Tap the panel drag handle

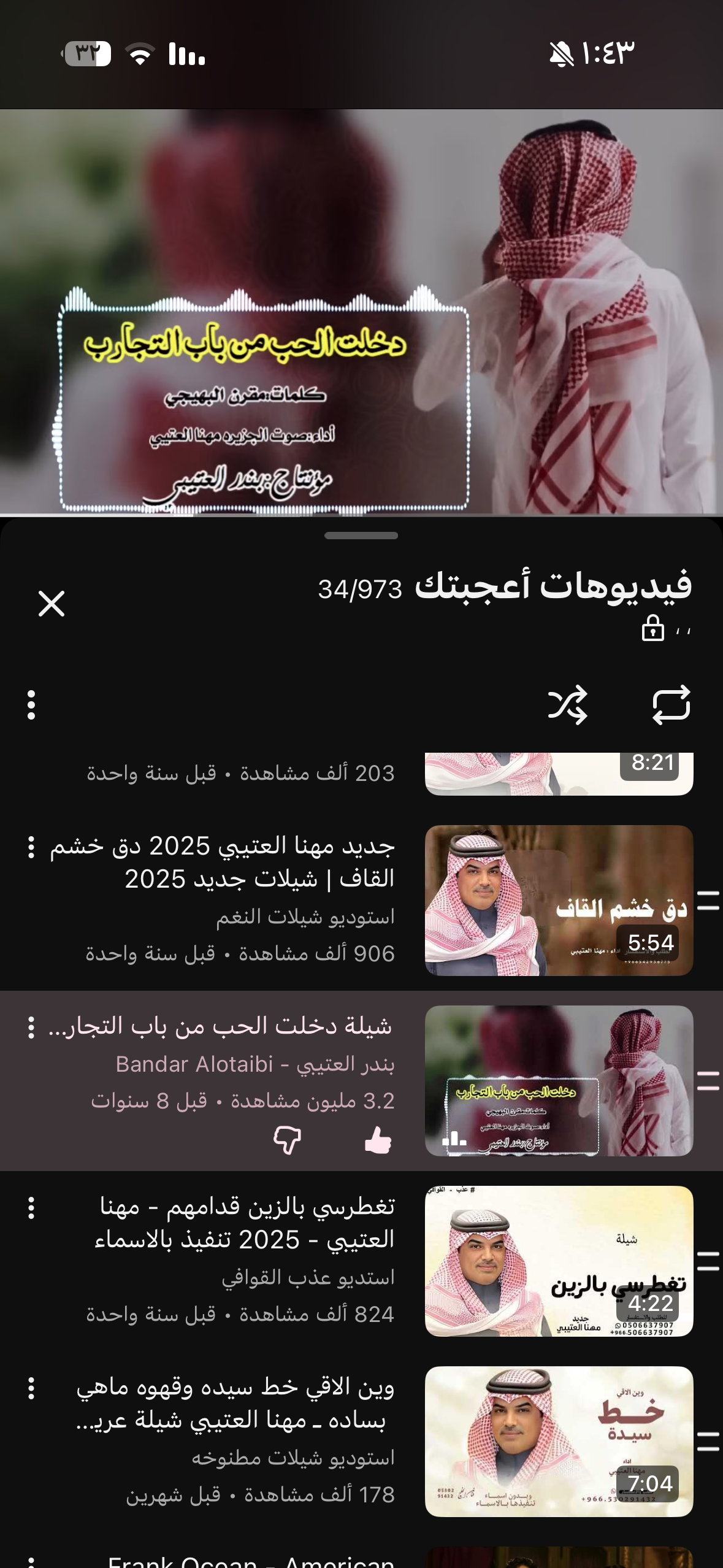361,536
